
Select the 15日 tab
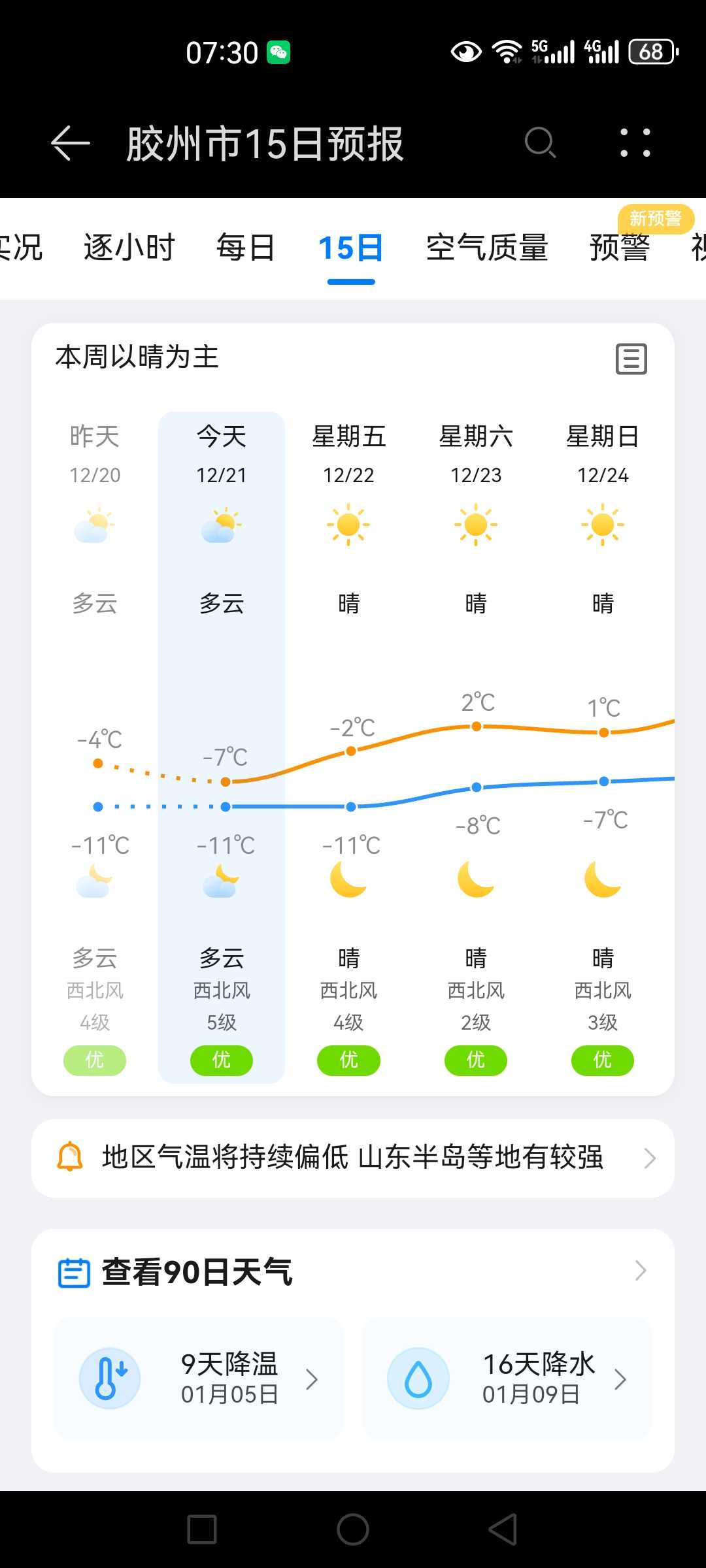[351, 248]
